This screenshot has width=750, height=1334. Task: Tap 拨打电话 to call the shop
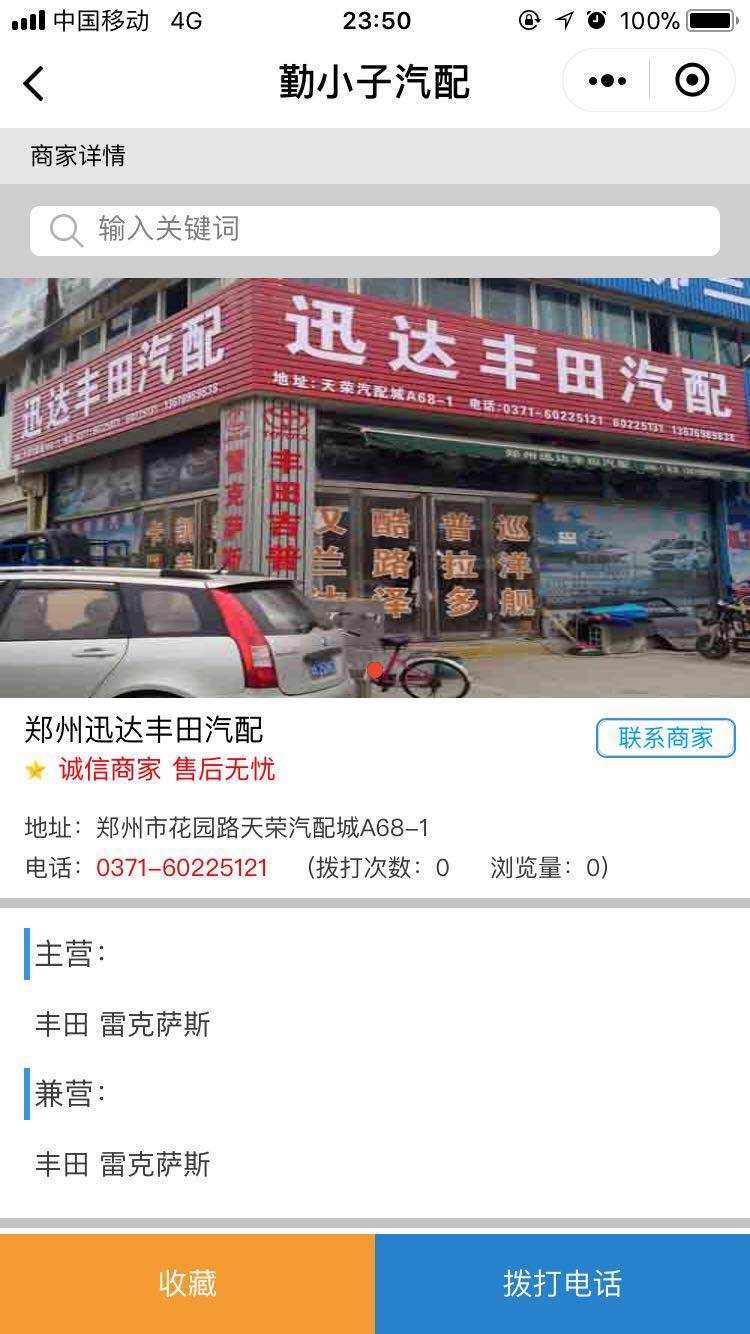tap(562, 1283)
